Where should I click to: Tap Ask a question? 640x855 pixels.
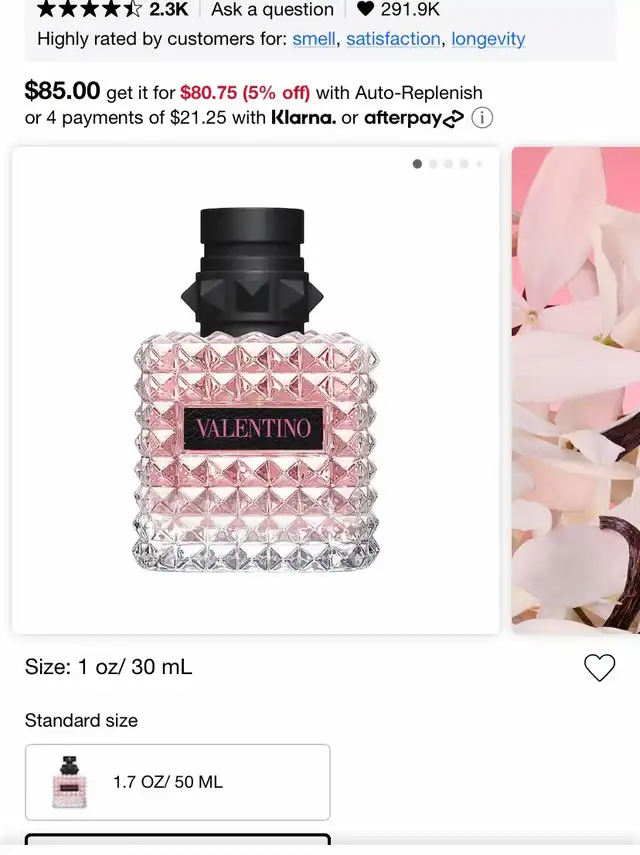point(272,10)
